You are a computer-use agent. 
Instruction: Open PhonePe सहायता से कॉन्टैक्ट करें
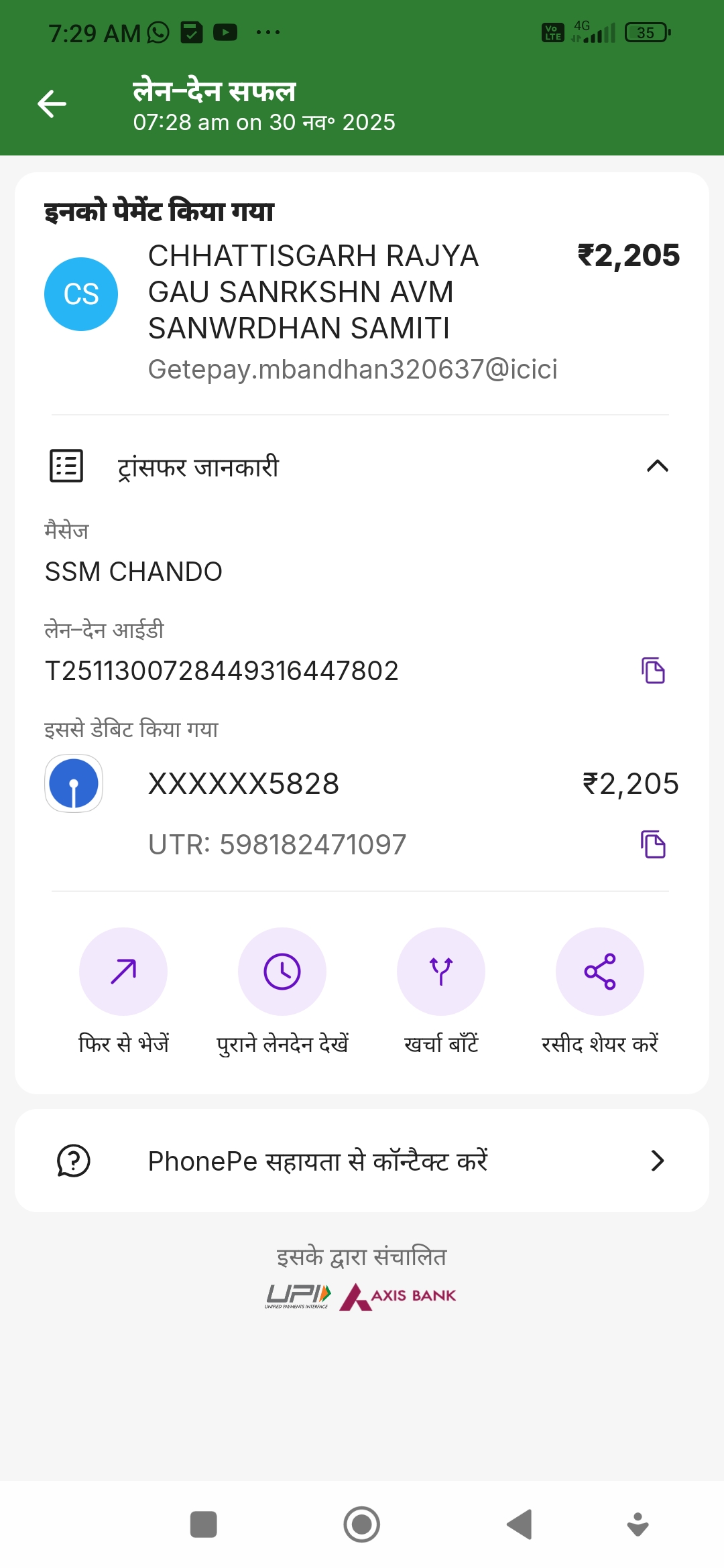point(362,1161)
